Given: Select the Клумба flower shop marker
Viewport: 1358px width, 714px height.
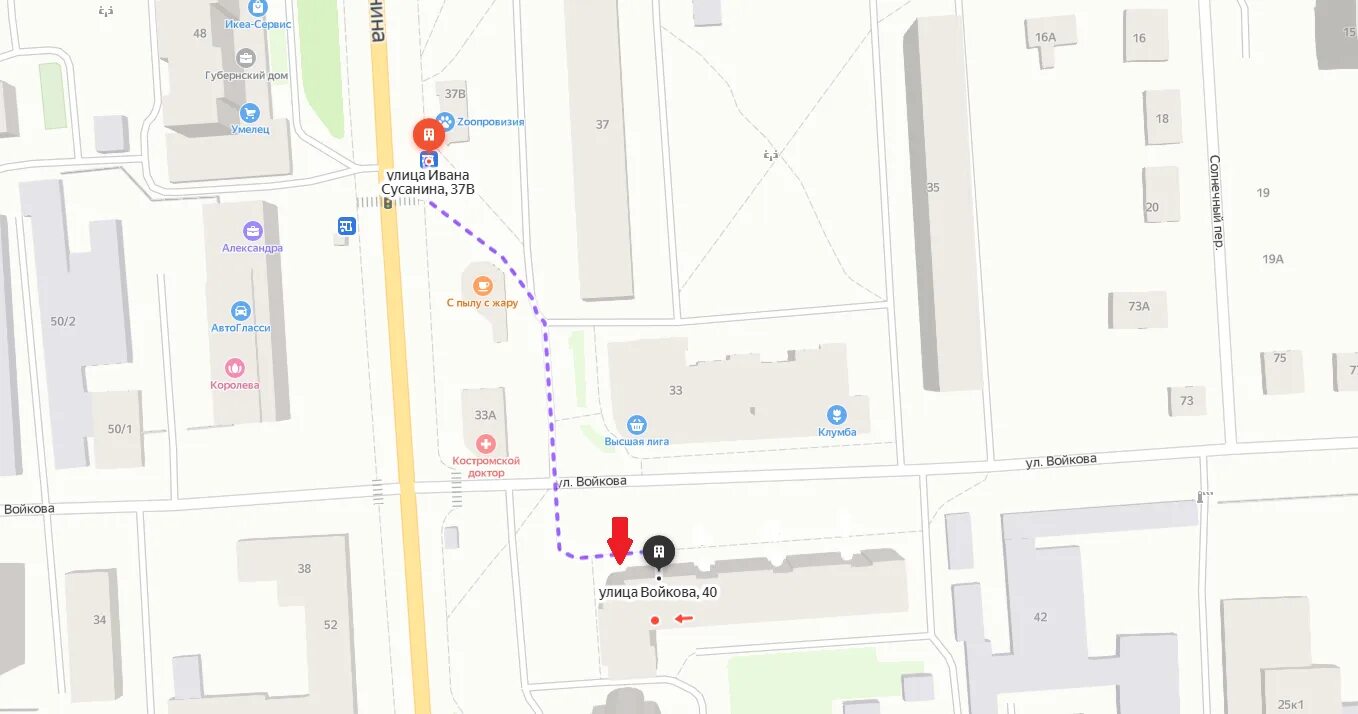Looking at the screenshot, I should (x=837, y=415).
